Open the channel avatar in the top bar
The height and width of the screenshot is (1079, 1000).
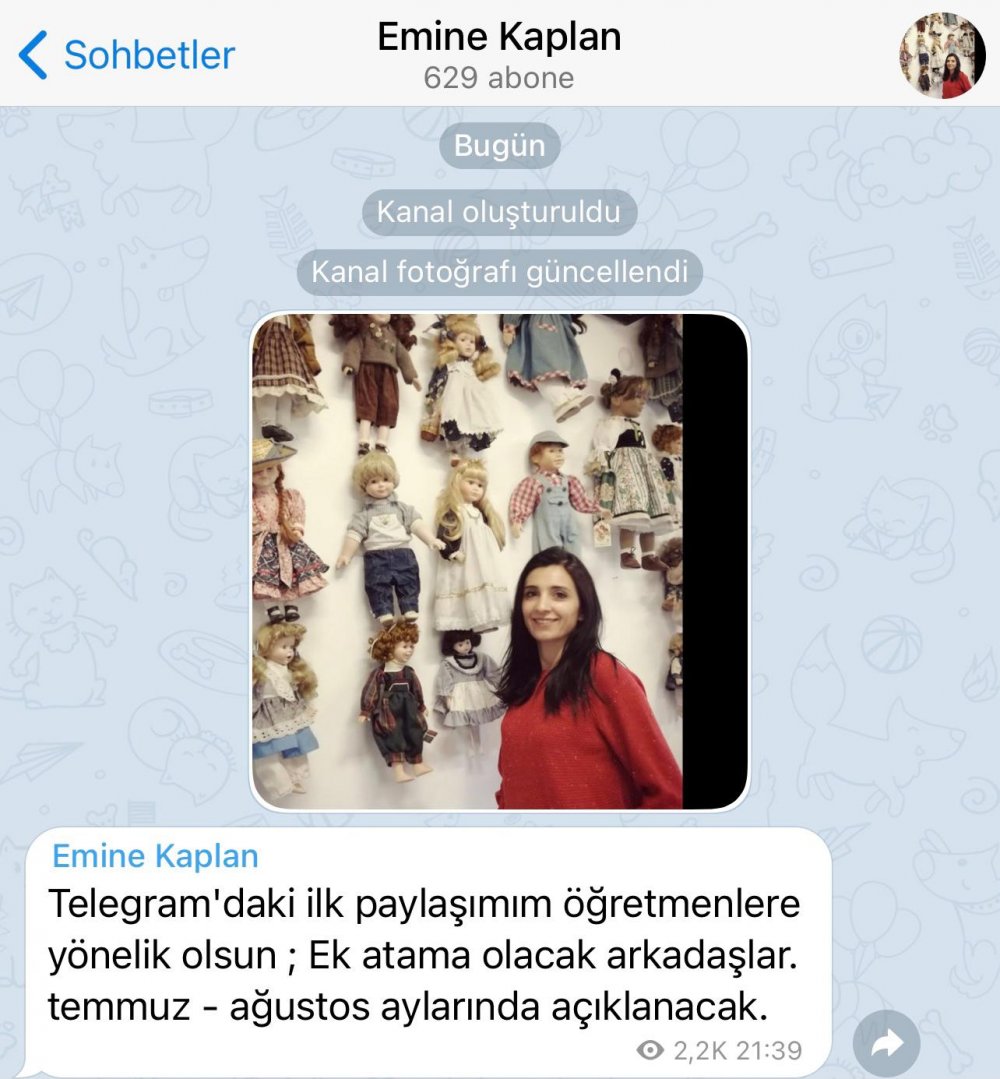(x=941, y=55)
